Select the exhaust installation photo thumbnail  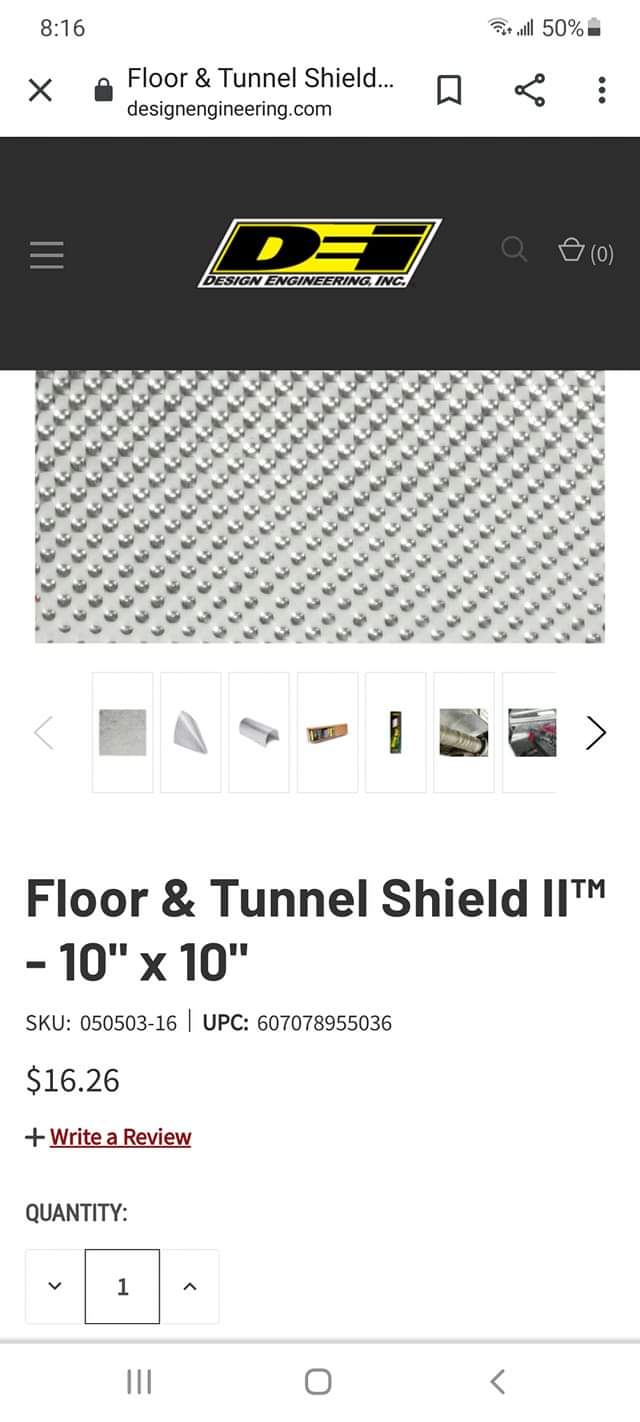(463, 733)
